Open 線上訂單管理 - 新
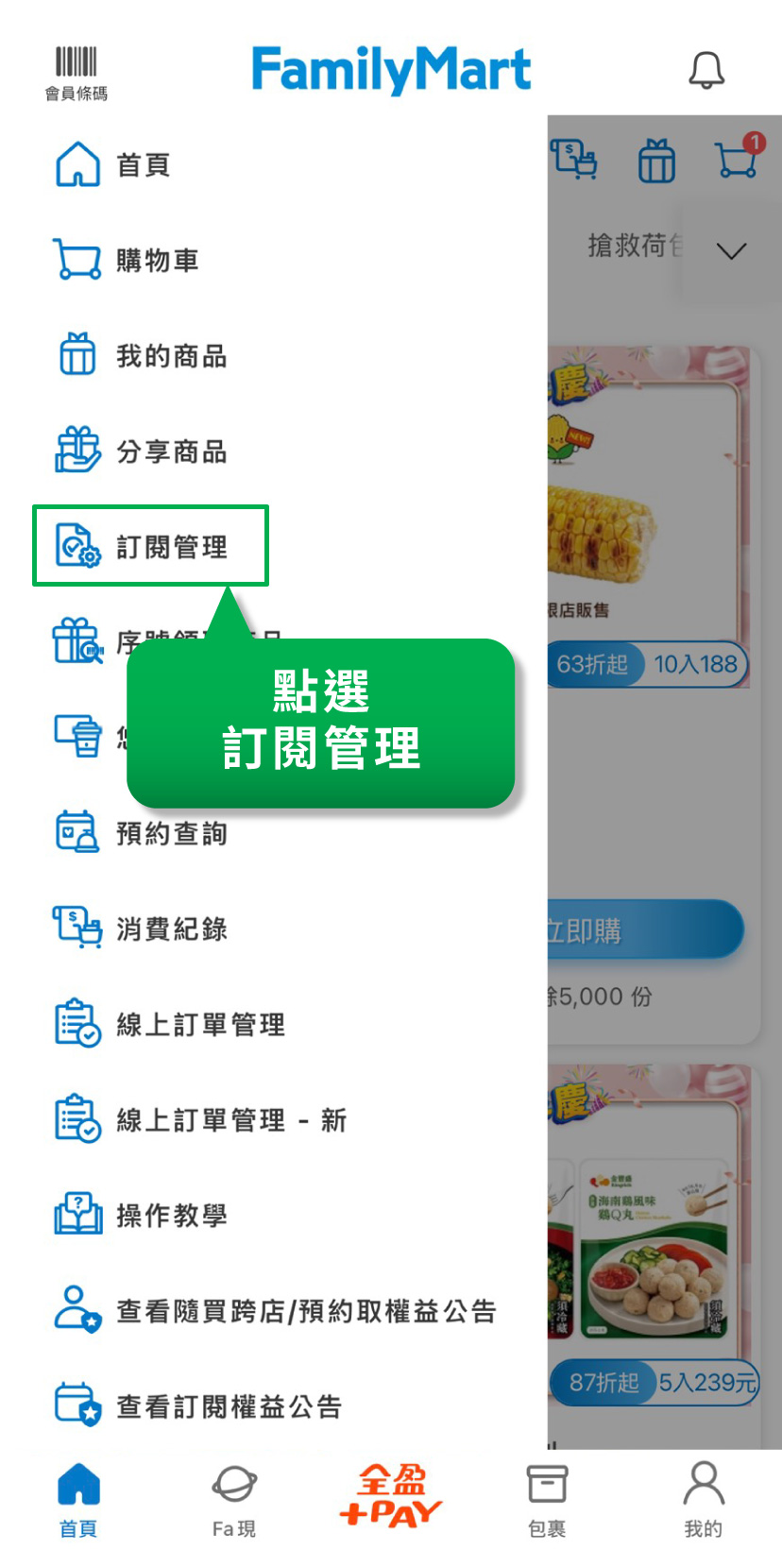Image resolution: width=782 pixels, height=1568 pixels. coord(229,1120)
